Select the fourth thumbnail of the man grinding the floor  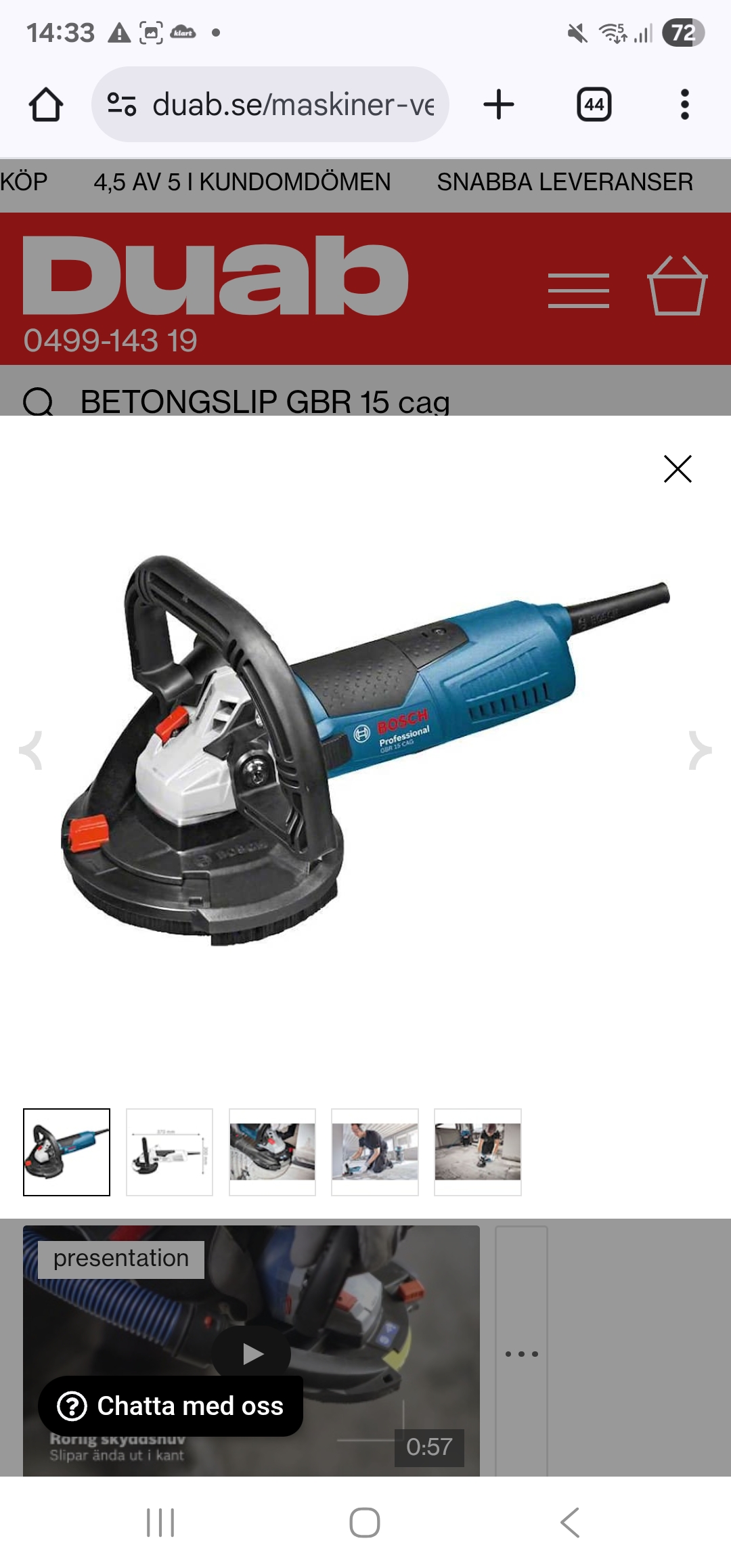point(375,1152)
